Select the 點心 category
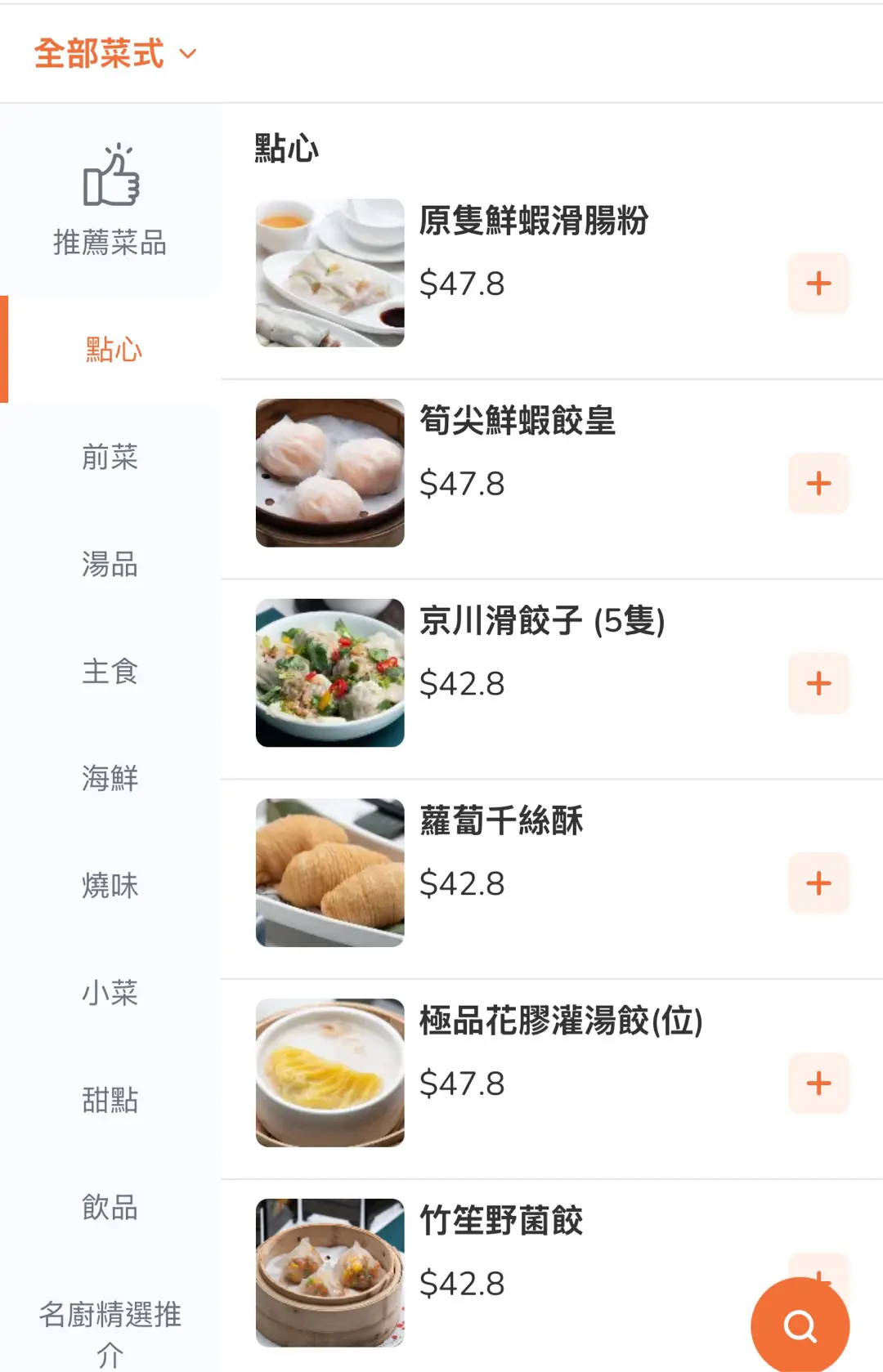This screenshot has height=1372, width=883. pyautogui.click(x=113, y=350)
